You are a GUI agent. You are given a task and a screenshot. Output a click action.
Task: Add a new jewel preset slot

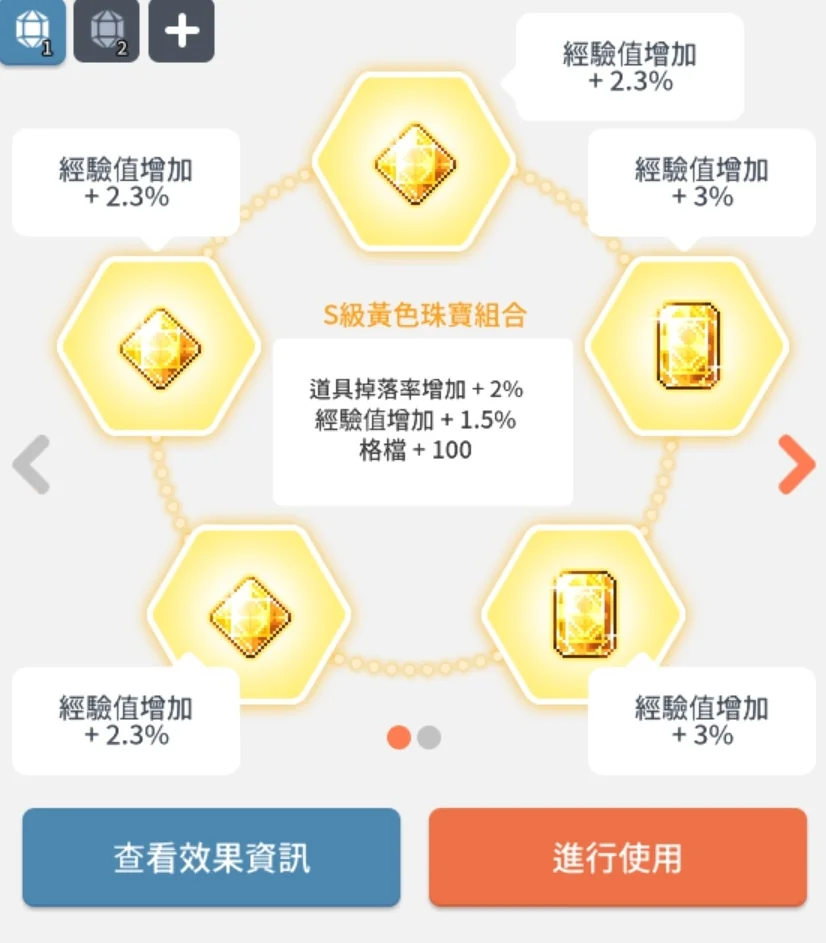[x=181, y=31]
